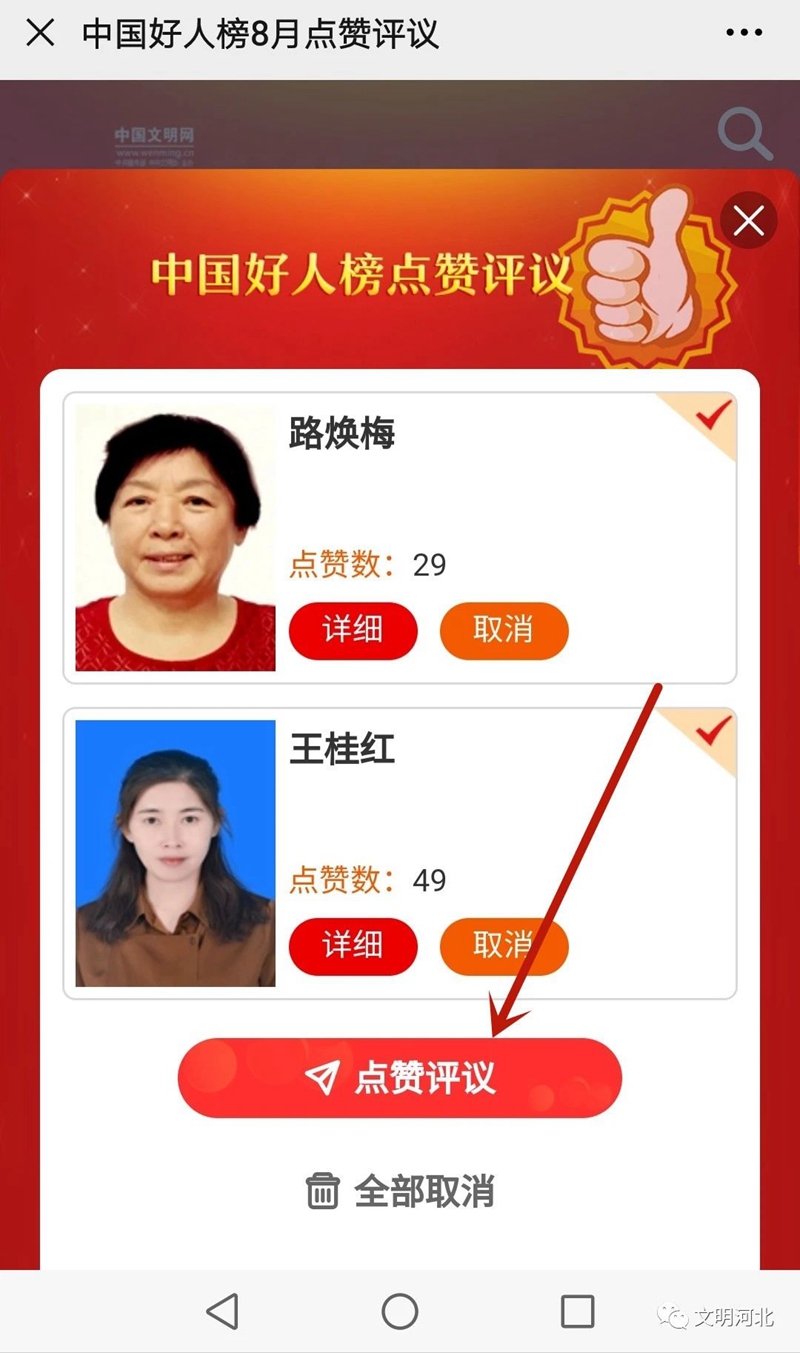This screenshot has height=1353, width=800.
Task: Uncheck the checkmark on 王桂红's card
Action: point(713,731)
